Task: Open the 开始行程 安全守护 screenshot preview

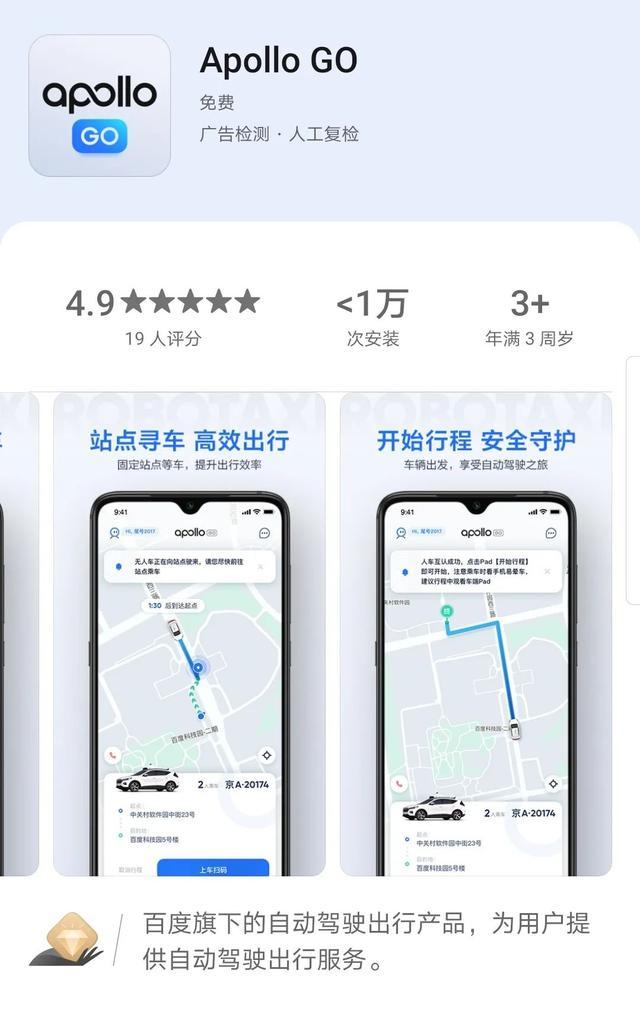Action: pos(476,634)
